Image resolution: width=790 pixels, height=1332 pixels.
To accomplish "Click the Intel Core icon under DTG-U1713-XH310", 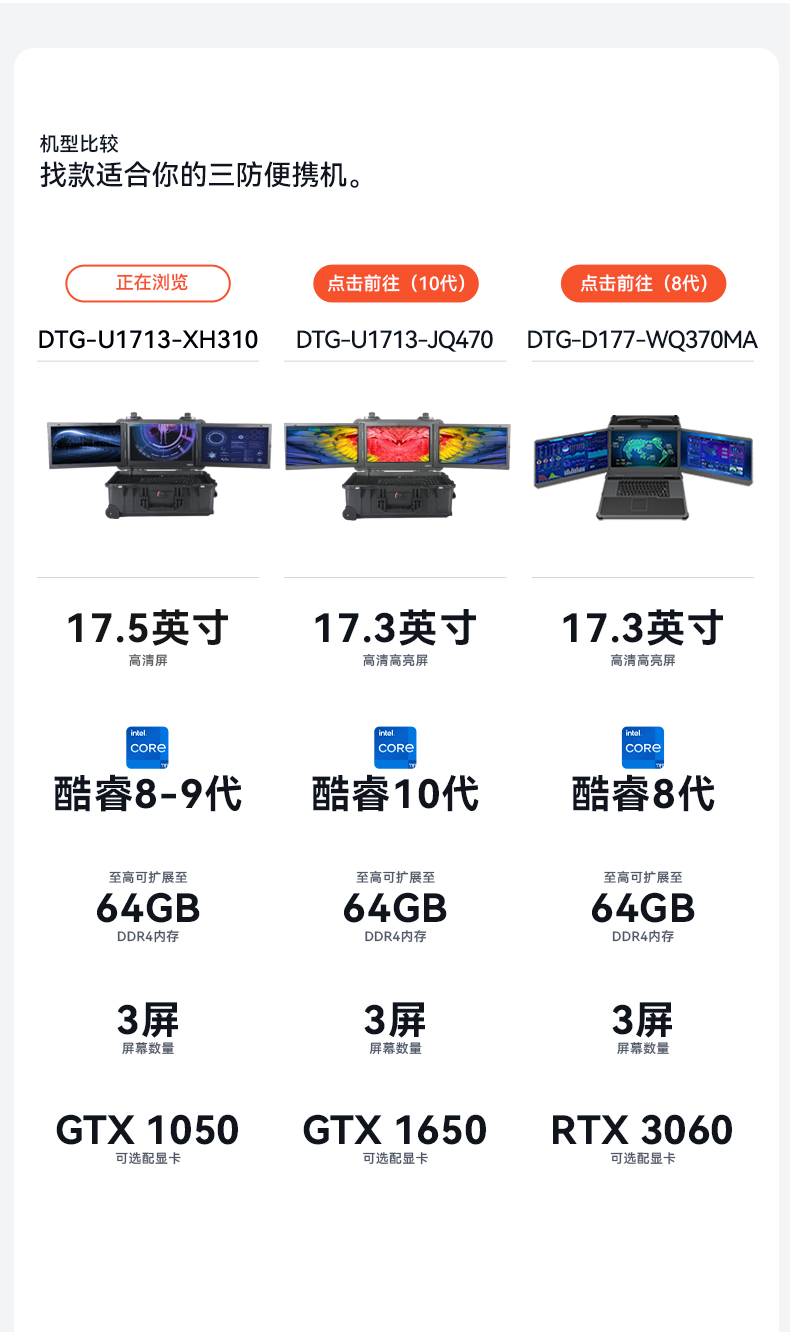I will pyautogui.click(x=148, y=748).
